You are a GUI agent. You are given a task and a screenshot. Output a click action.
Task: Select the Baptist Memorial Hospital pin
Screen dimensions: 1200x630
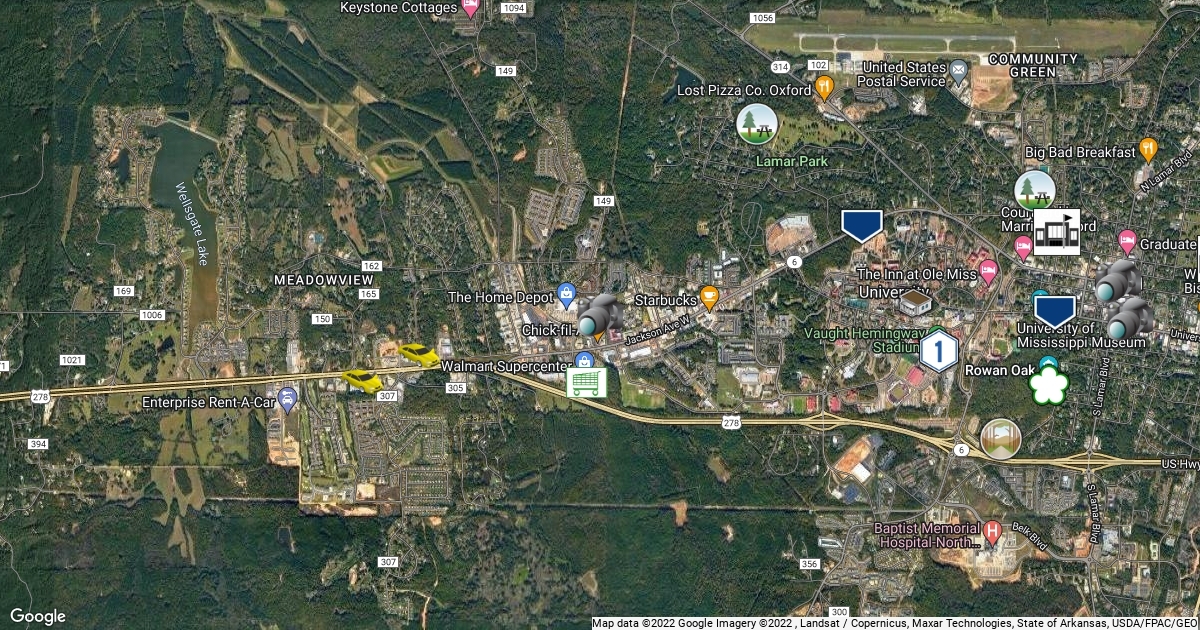992,531
